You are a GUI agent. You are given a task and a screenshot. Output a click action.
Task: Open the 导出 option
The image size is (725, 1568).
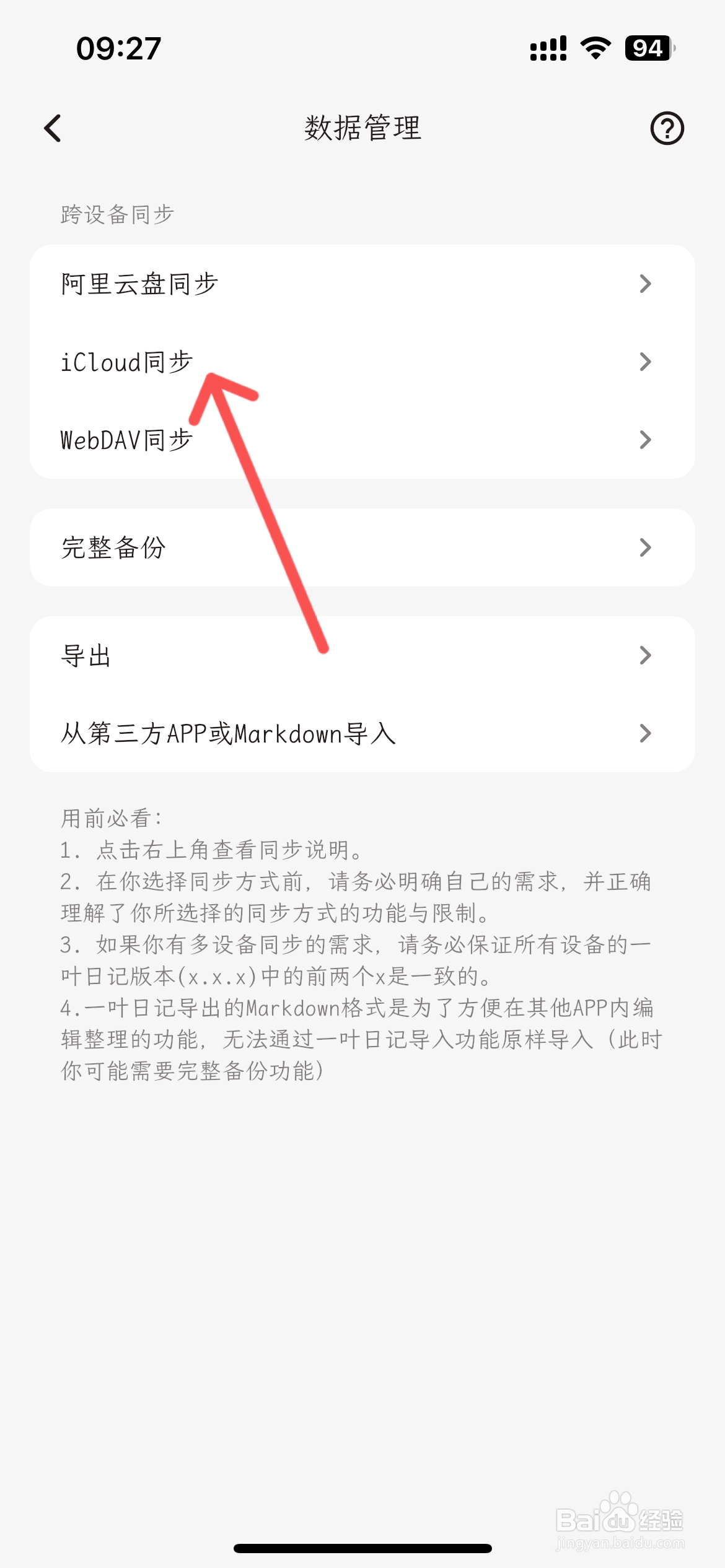362,655
